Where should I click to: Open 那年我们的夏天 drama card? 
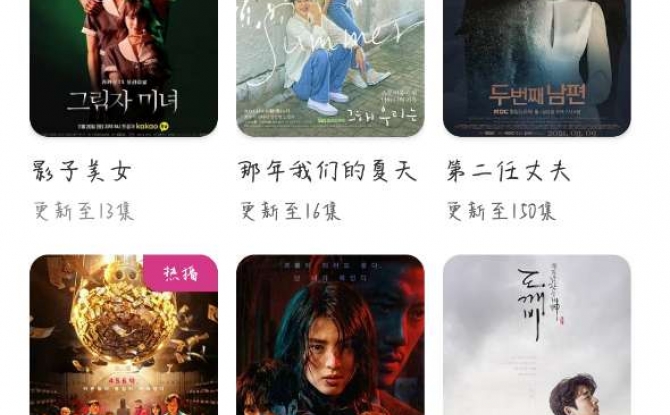(x=330, y=68)
